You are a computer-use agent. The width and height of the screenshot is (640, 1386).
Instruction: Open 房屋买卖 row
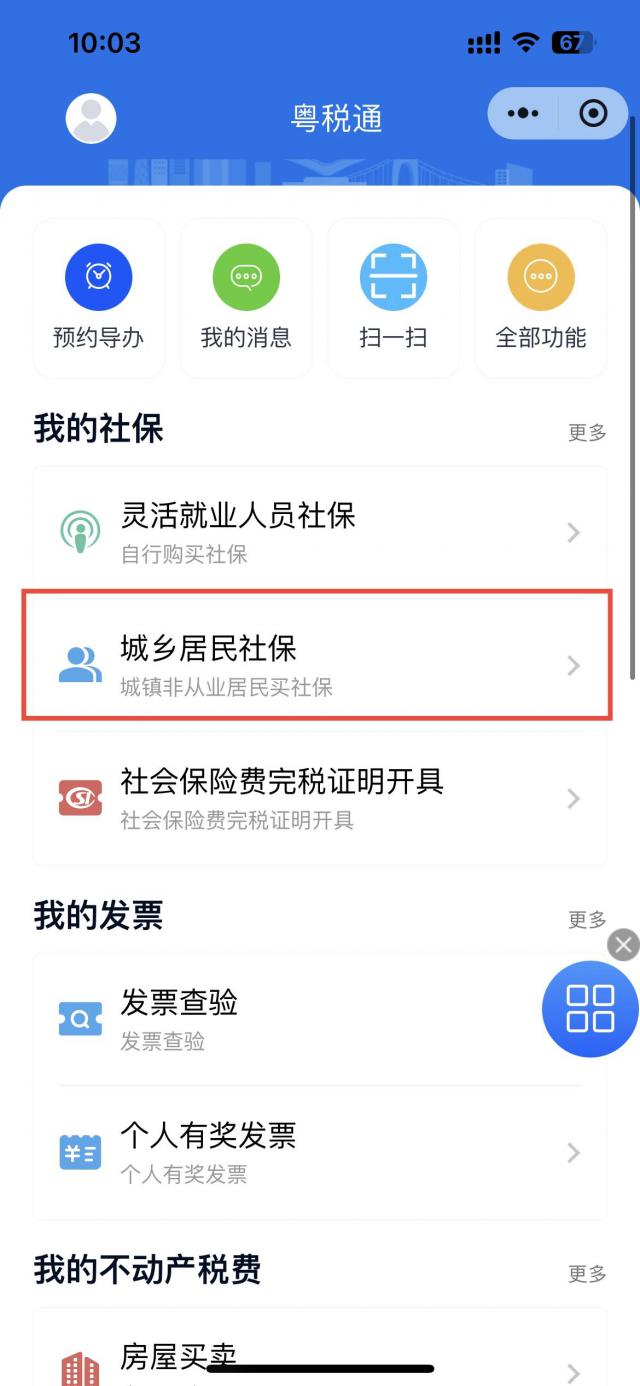tap(320, 1362)
